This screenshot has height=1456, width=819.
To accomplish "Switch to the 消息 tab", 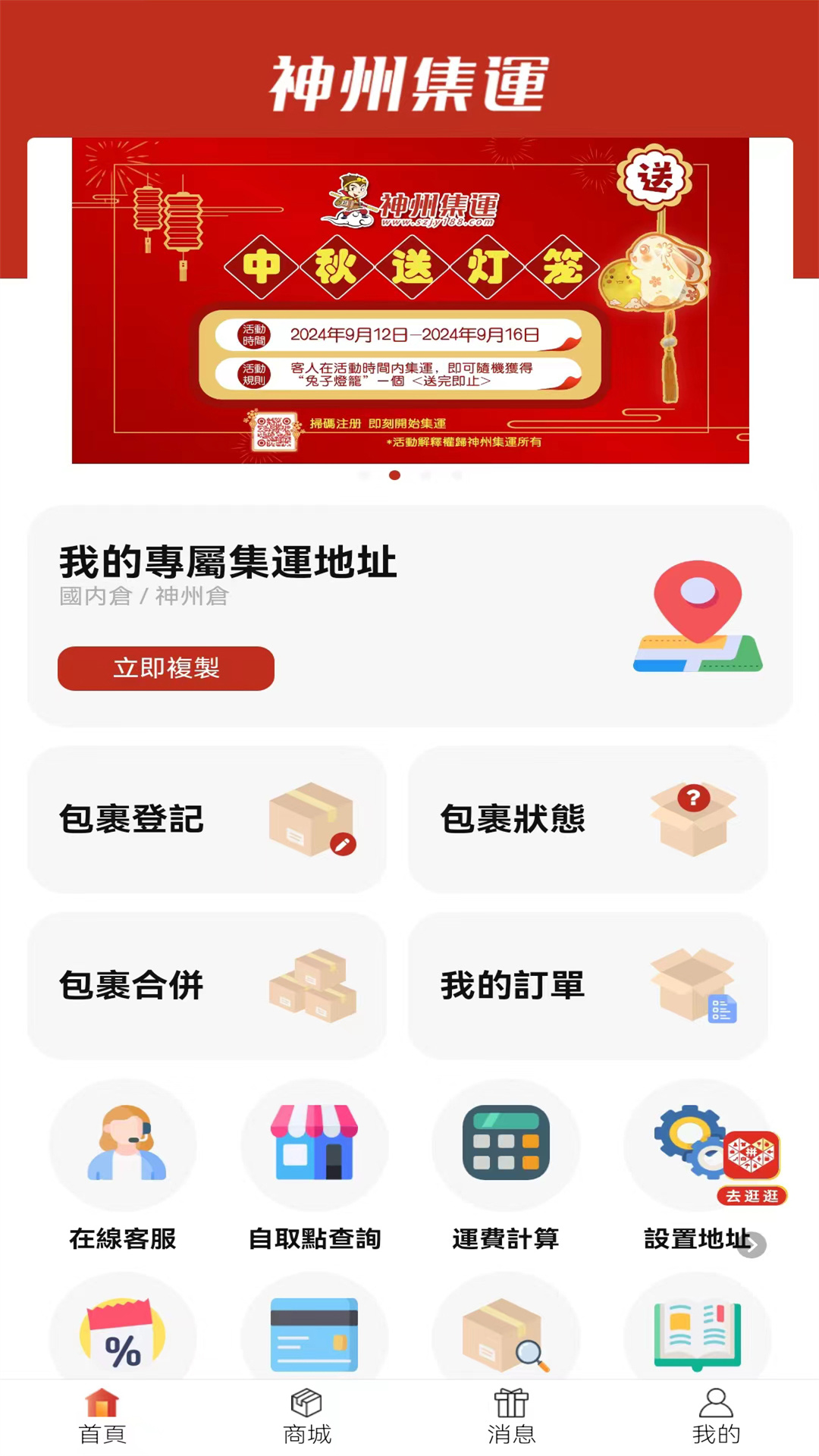I will point(512,1417).
